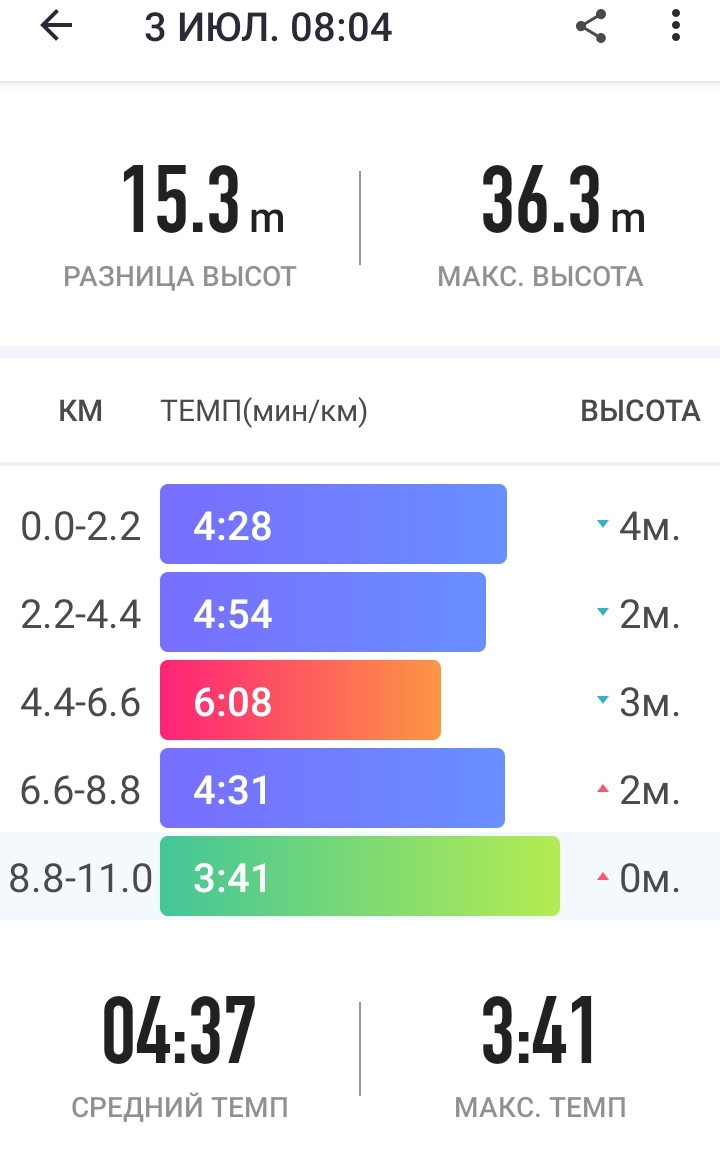This screenshot has height=1149, width=720.
Task: Share this workout
Action: pos(591,26)
